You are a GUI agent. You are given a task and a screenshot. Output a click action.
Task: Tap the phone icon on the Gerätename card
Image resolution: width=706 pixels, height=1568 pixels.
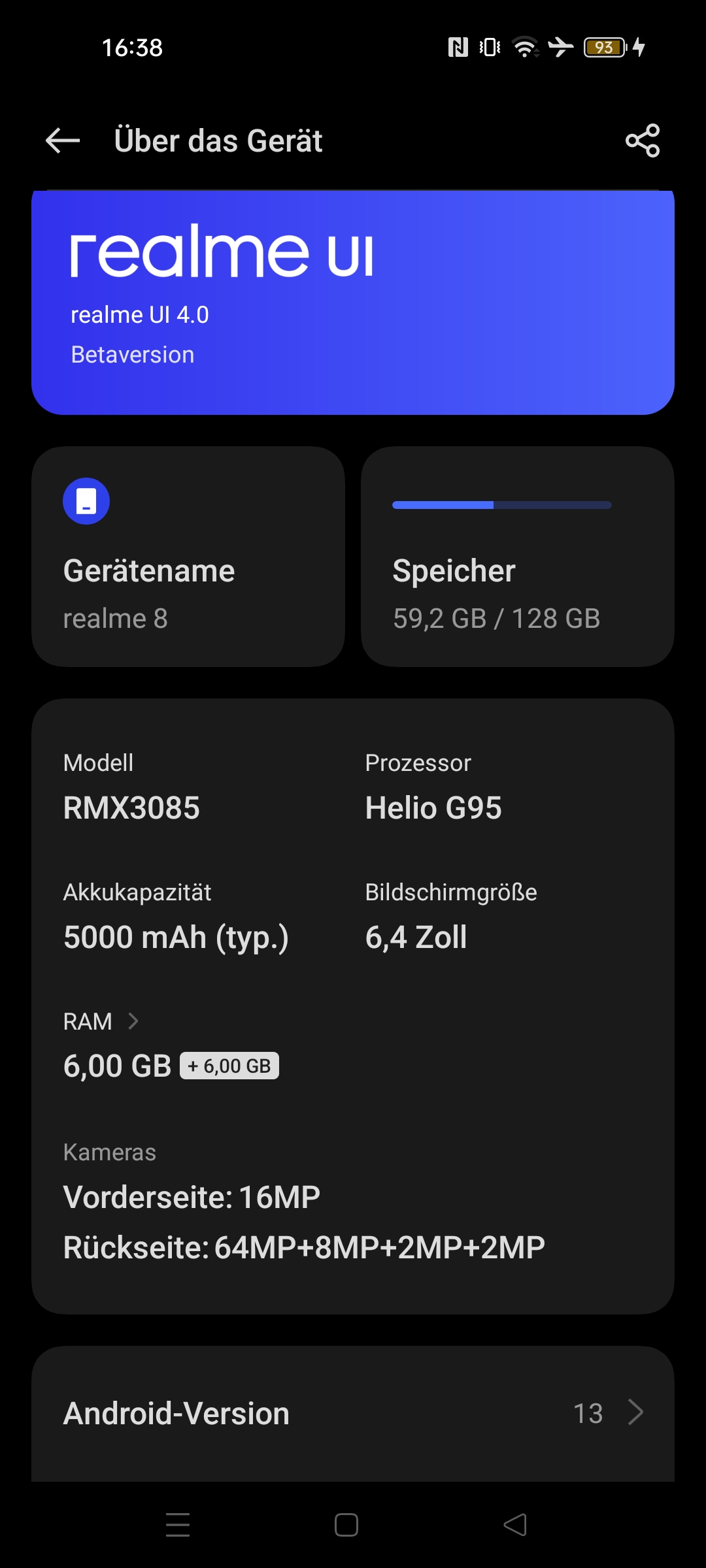[87, 500]
